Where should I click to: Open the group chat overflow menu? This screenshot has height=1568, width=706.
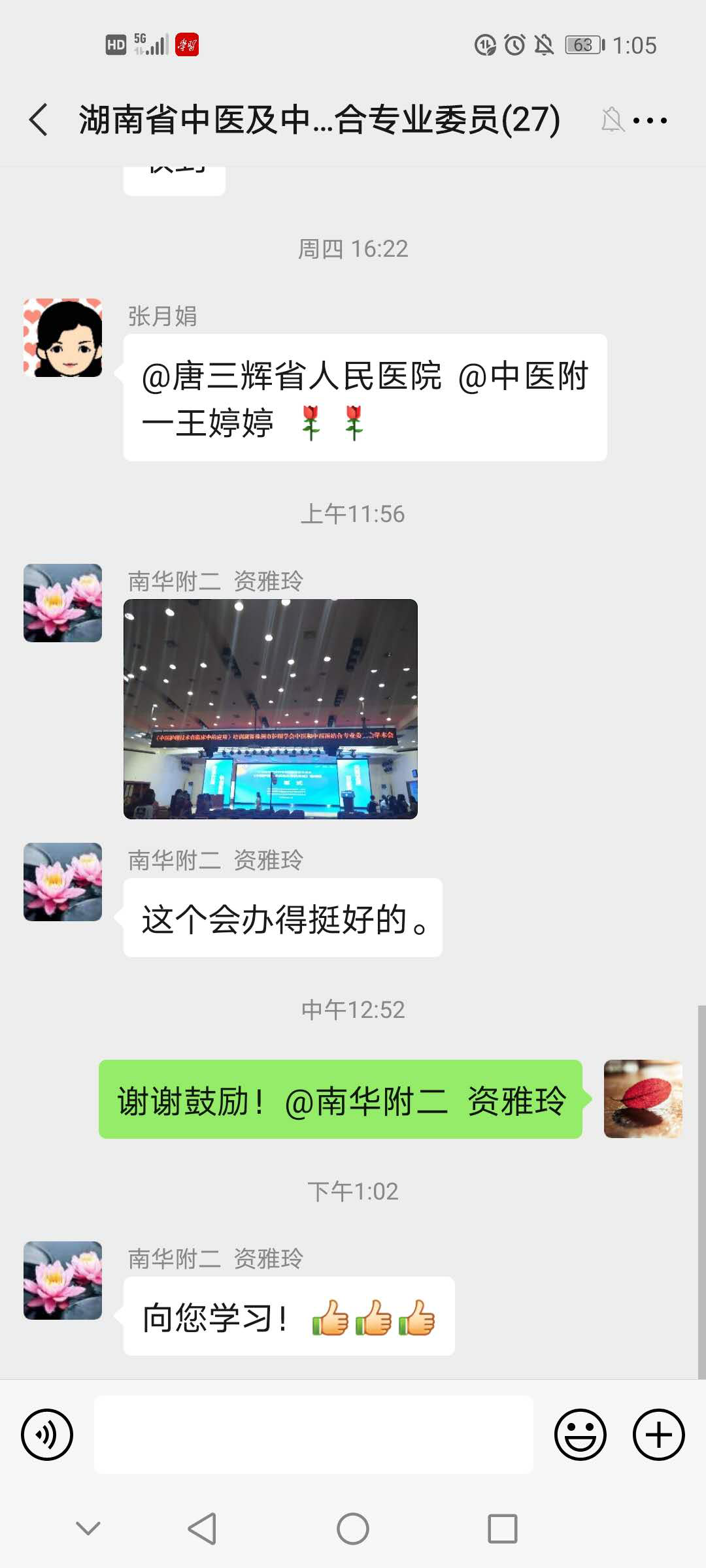650,120
